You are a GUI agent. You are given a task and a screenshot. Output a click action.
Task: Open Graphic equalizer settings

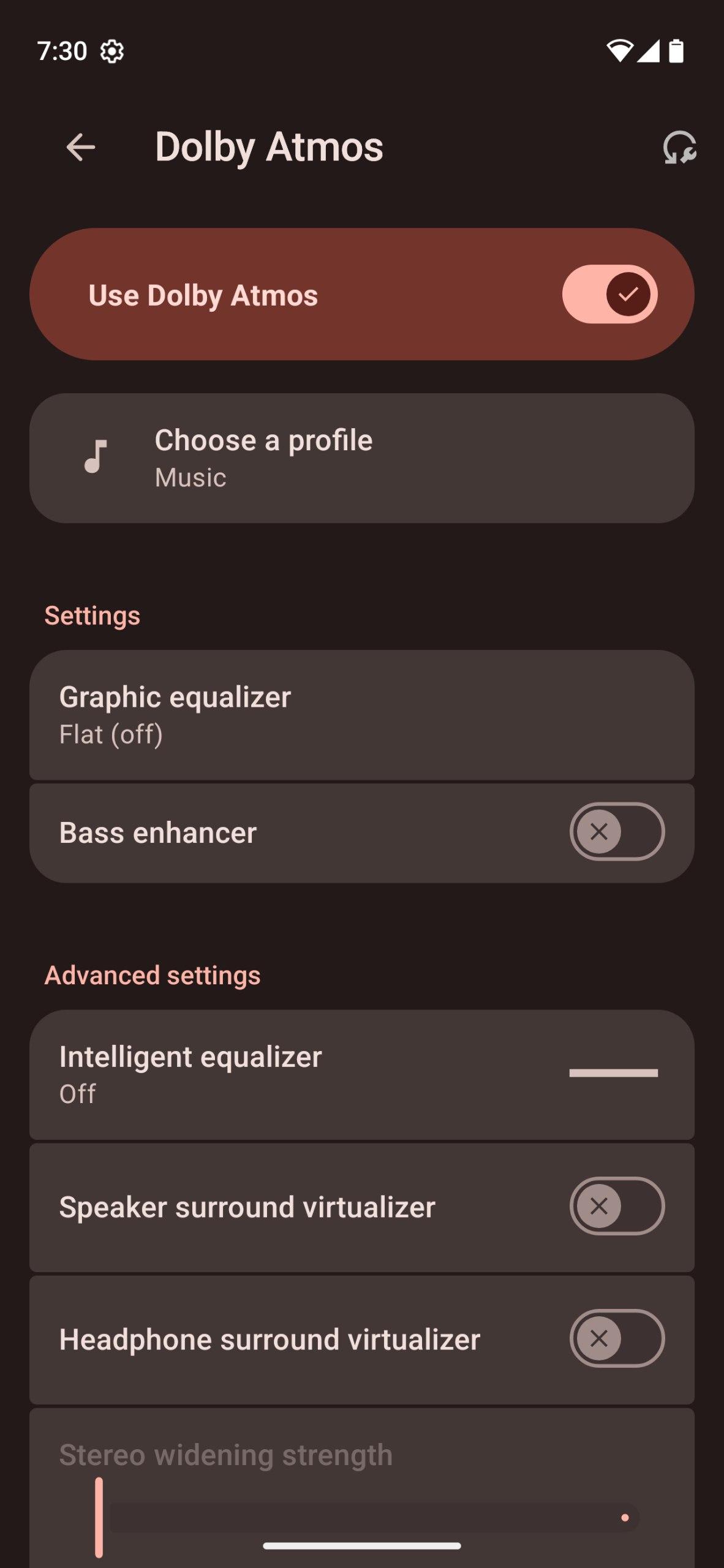361,715
